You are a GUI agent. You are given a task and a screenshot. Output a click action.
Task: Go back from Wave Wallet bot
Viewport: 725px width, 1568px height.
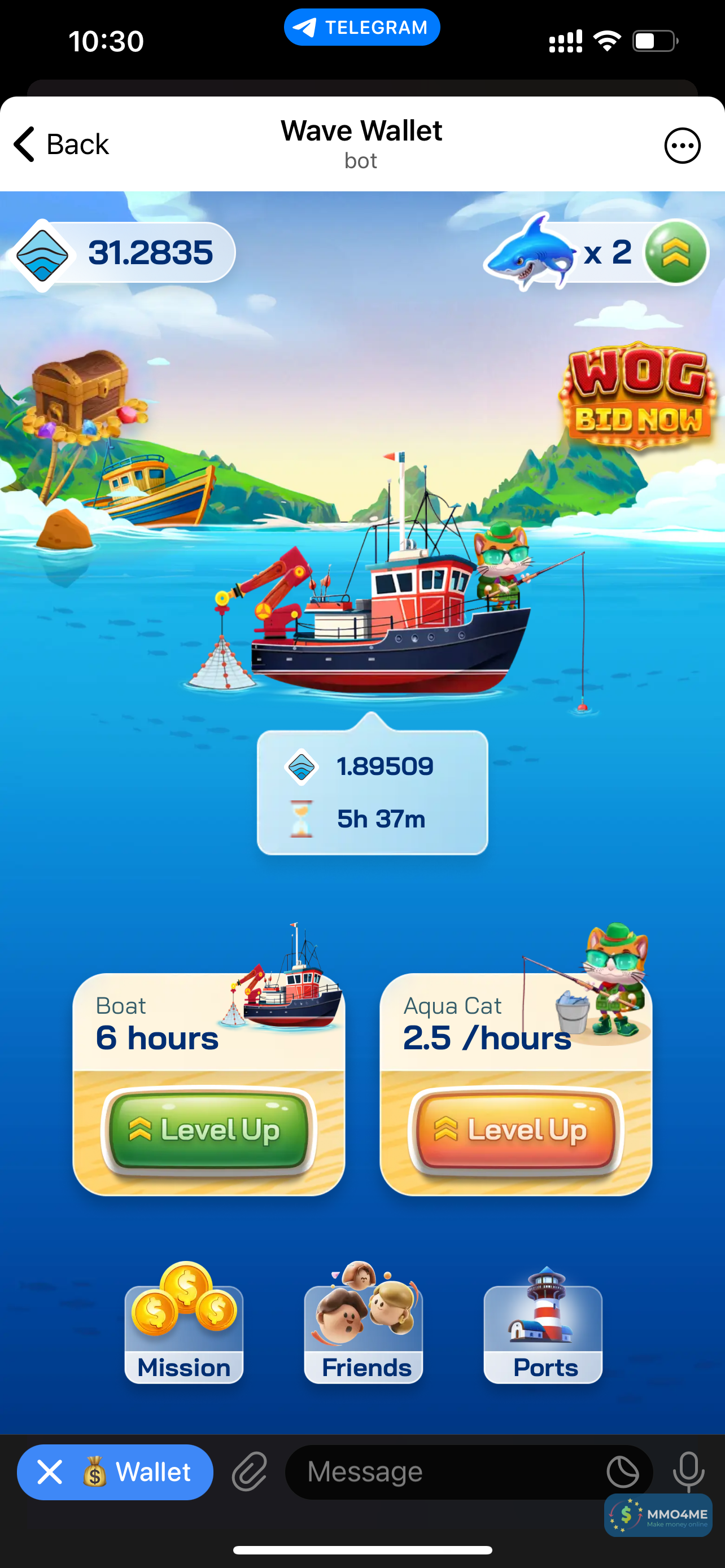pos(61,145)
